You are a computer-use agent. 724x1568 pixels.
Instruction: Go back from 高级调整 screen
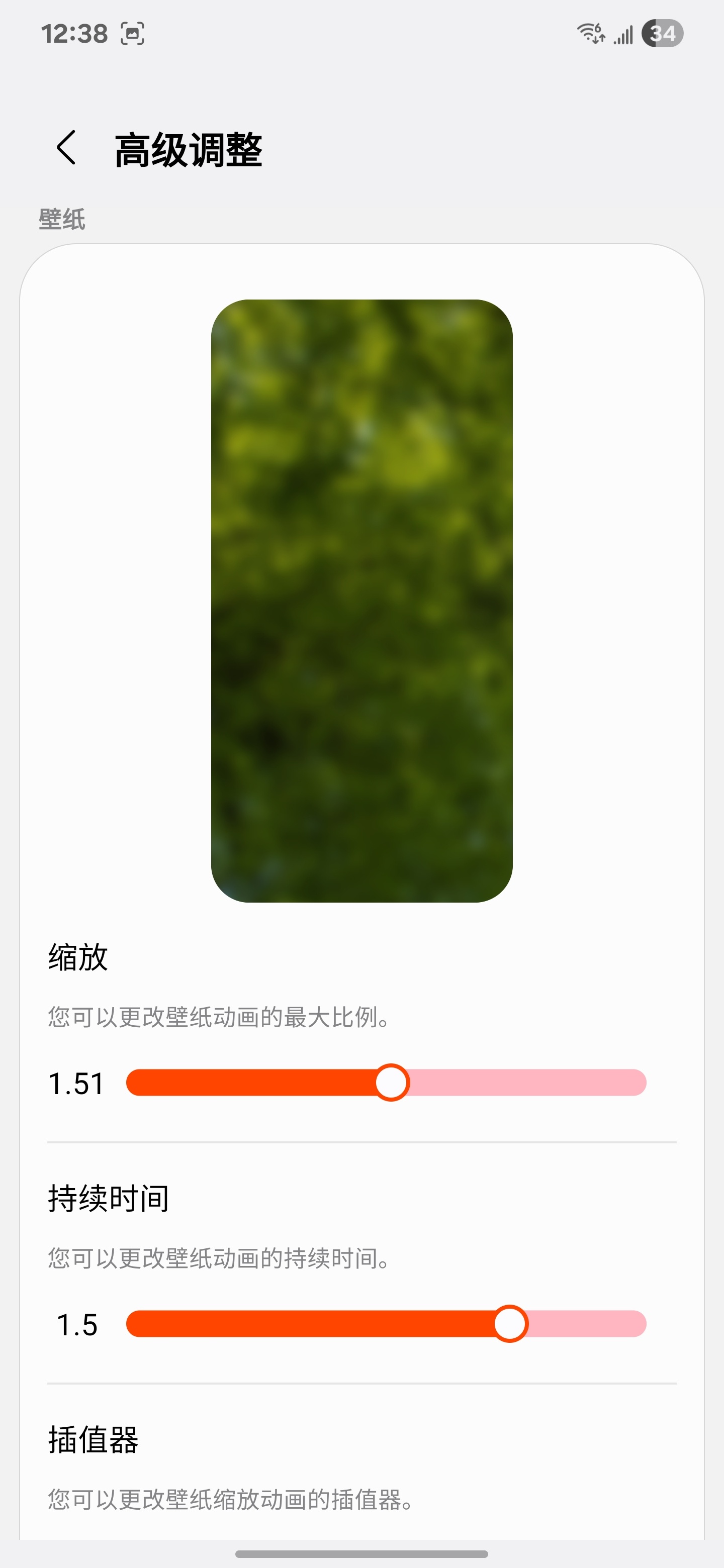[66, 148]
